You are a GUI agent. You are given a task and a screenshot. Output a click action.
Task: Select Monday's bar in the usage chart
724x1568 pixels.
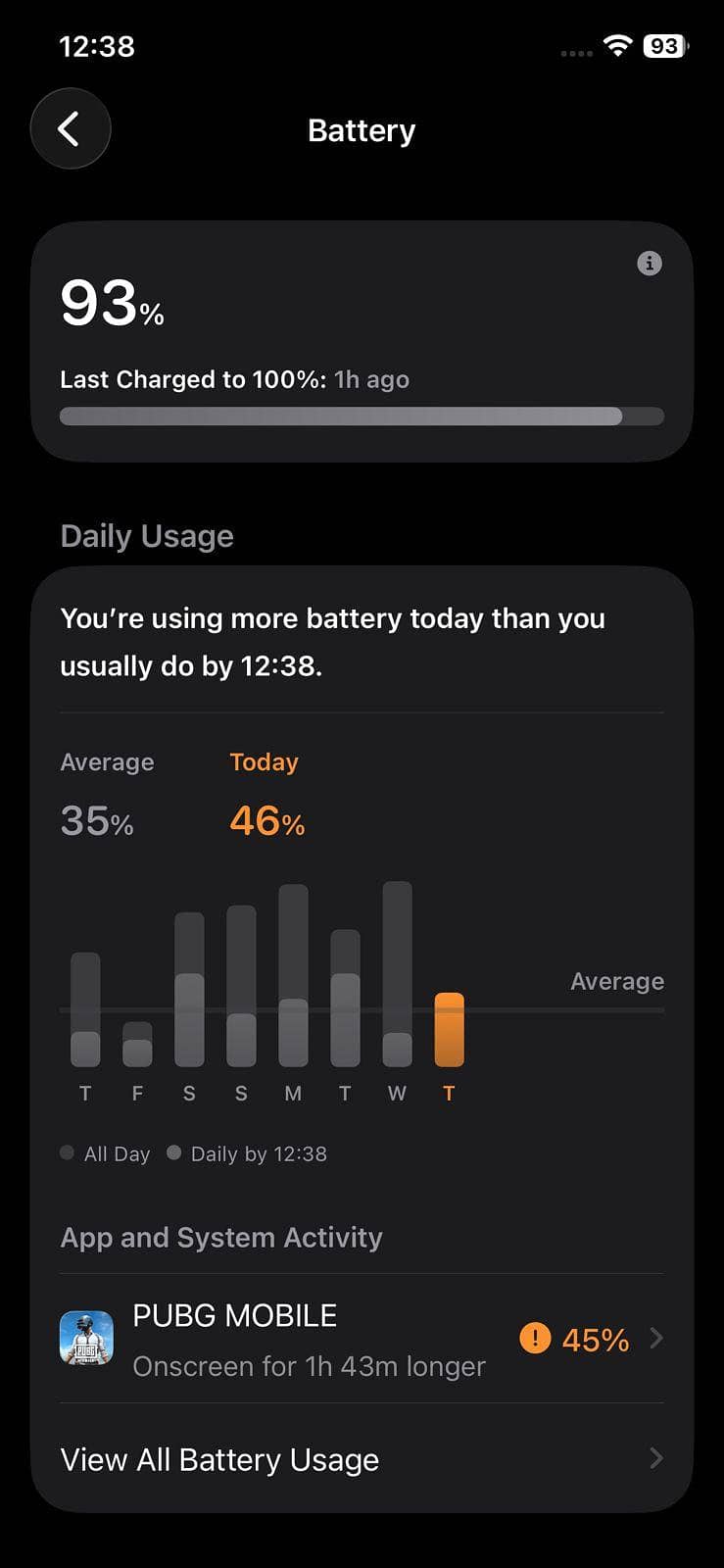tap(293, 977)
